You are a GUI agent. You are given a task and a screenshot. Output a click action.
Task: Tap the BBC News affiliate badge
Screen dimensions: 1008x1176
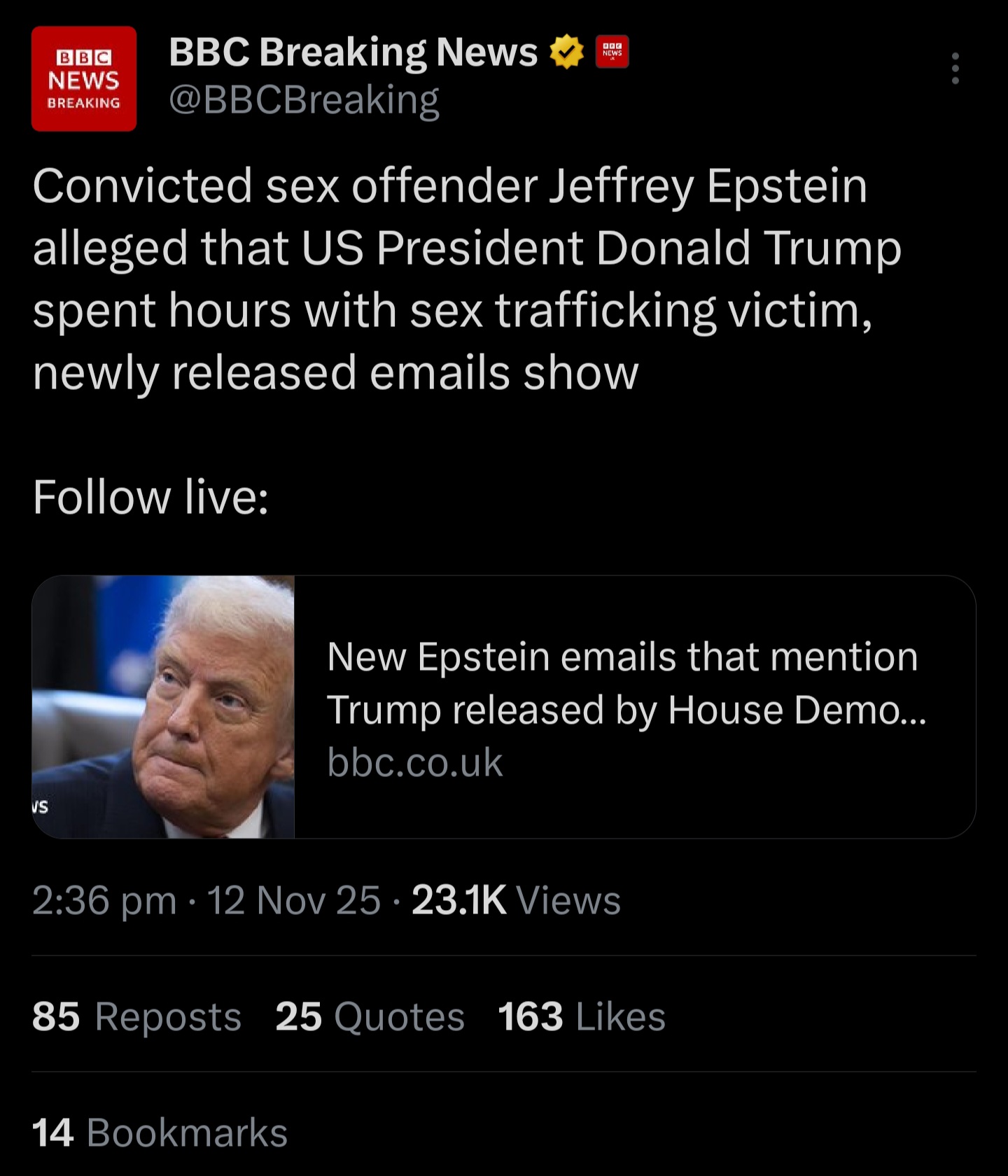click(612, 52)
